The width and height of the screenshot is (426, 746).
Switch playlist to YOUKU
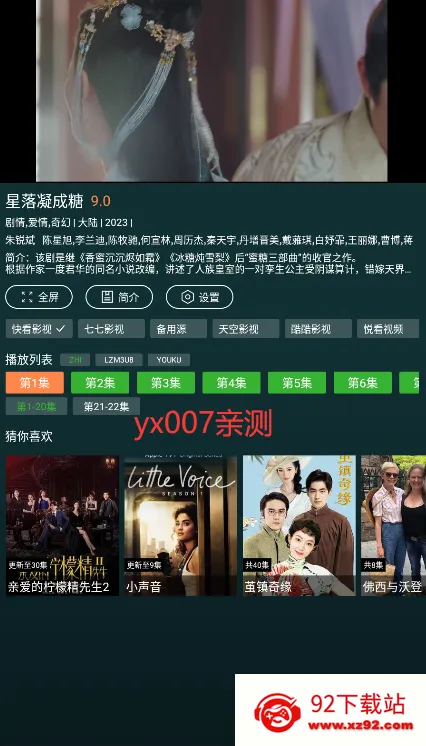pos(169,360)
